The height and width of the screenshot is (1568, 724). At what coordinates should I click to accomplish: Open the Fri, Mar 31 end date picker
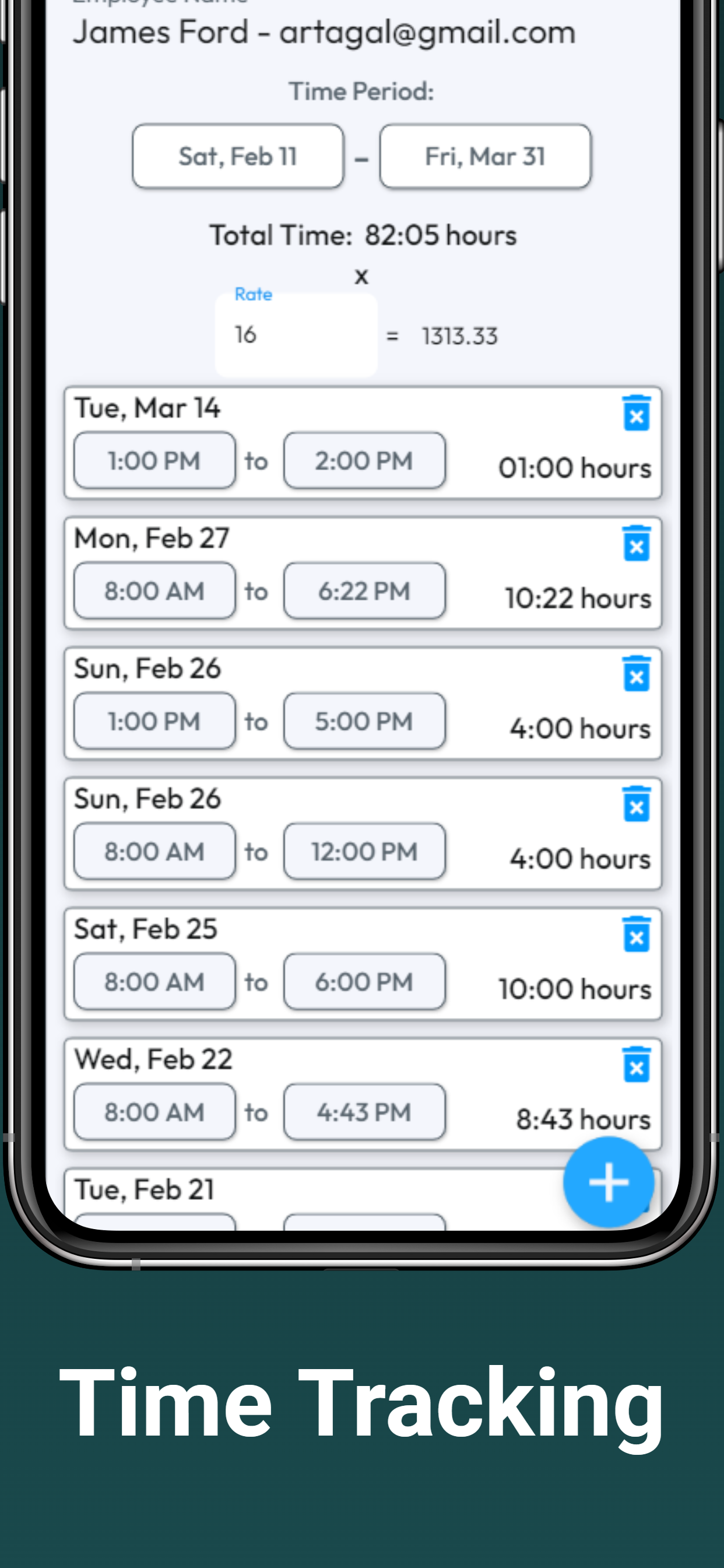click(x=485, y=156)
